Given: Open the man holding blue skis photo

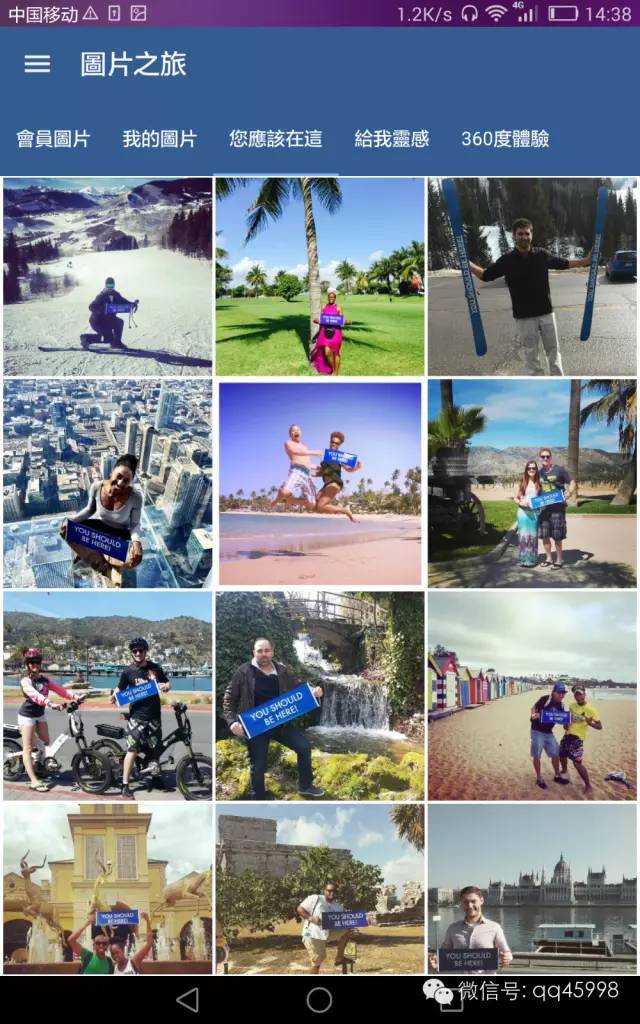Looking at the screenshot, I should pos(532,277).
